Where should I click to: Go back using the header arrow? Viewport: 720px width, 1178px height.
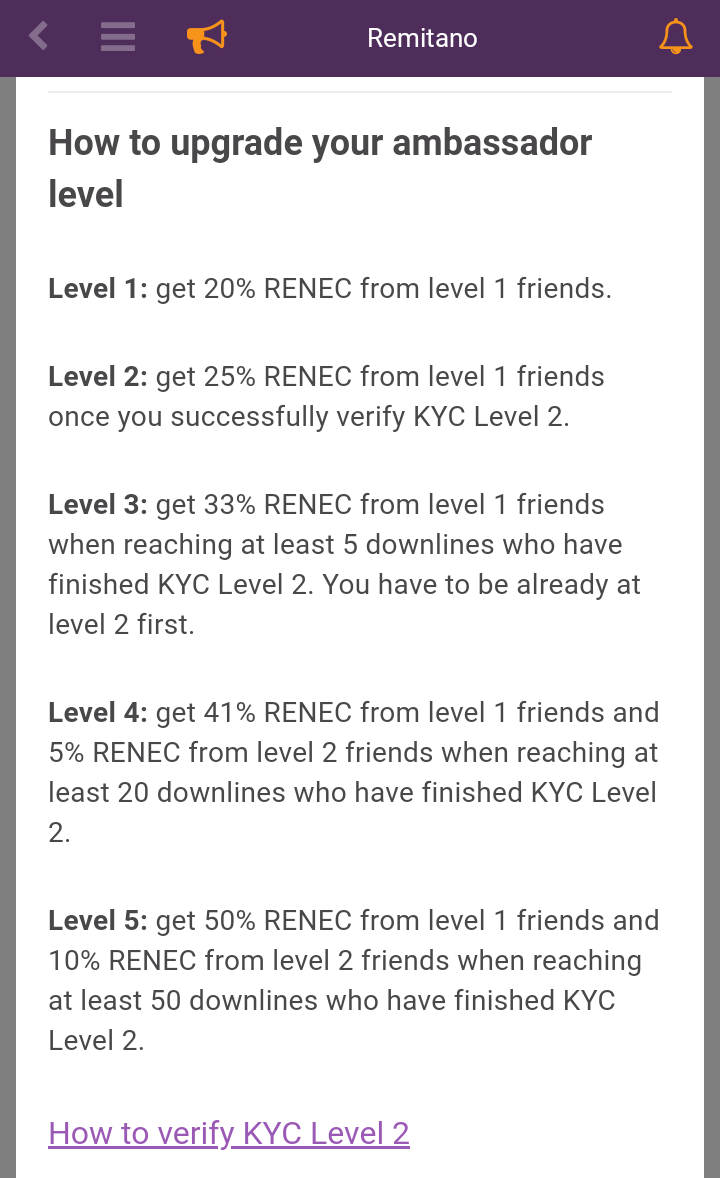[x=38, y=37]
